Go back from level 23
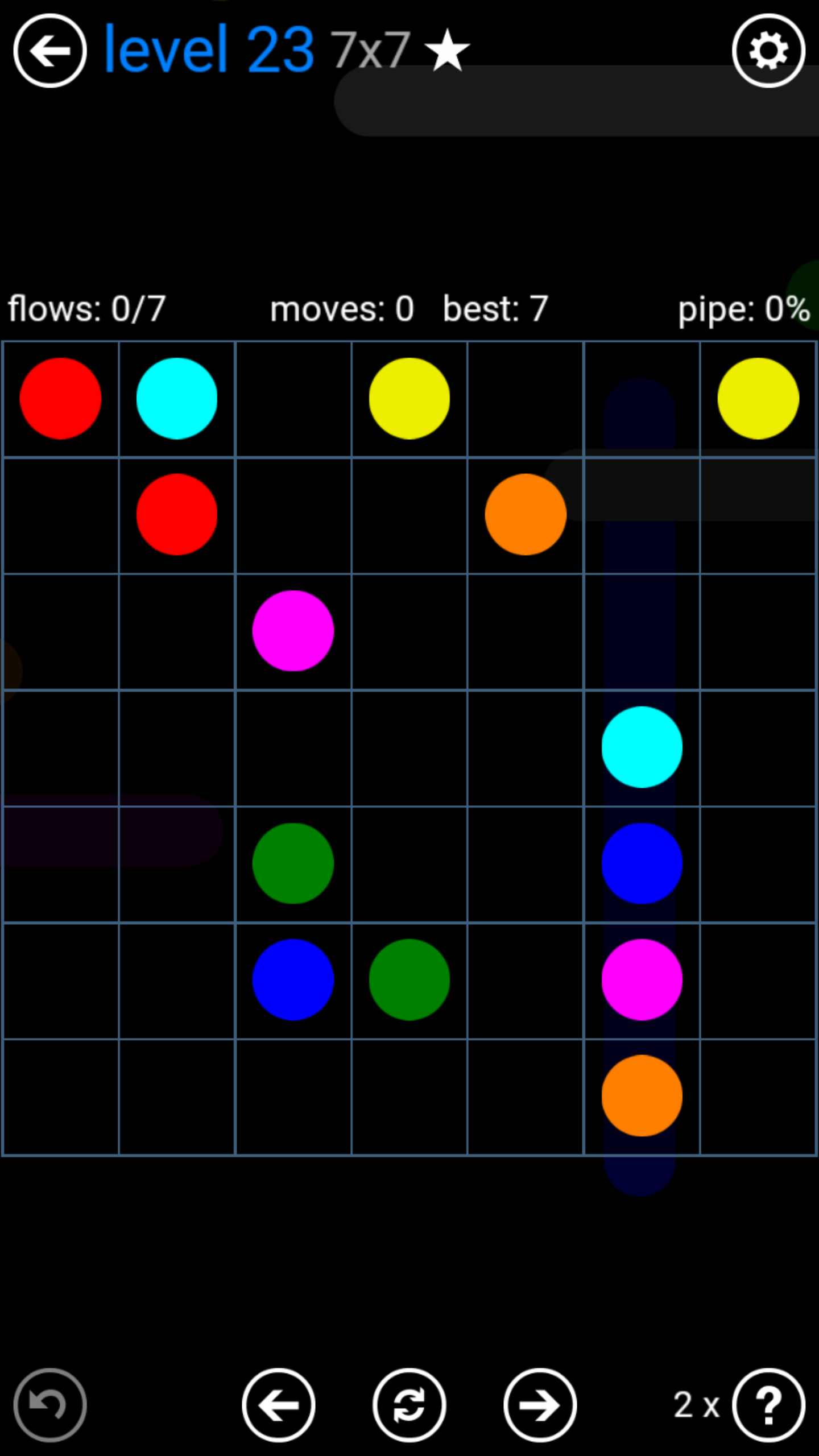This screenshot has width=819, height=1456. point(50,51)
